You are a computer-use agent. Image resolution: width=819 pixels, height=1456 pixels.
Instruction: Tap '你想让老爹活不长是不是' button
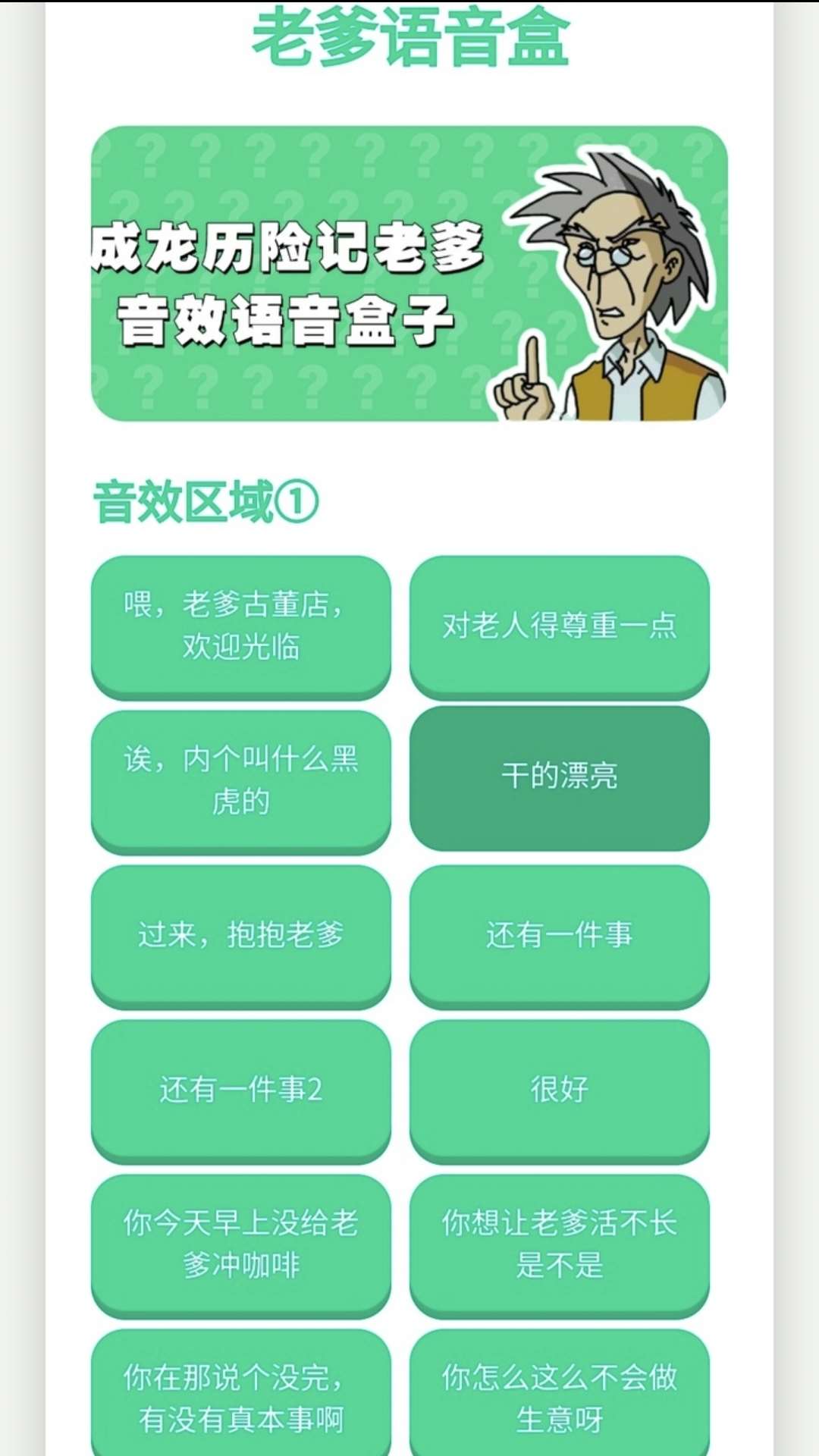click(x=560, y=1244)
